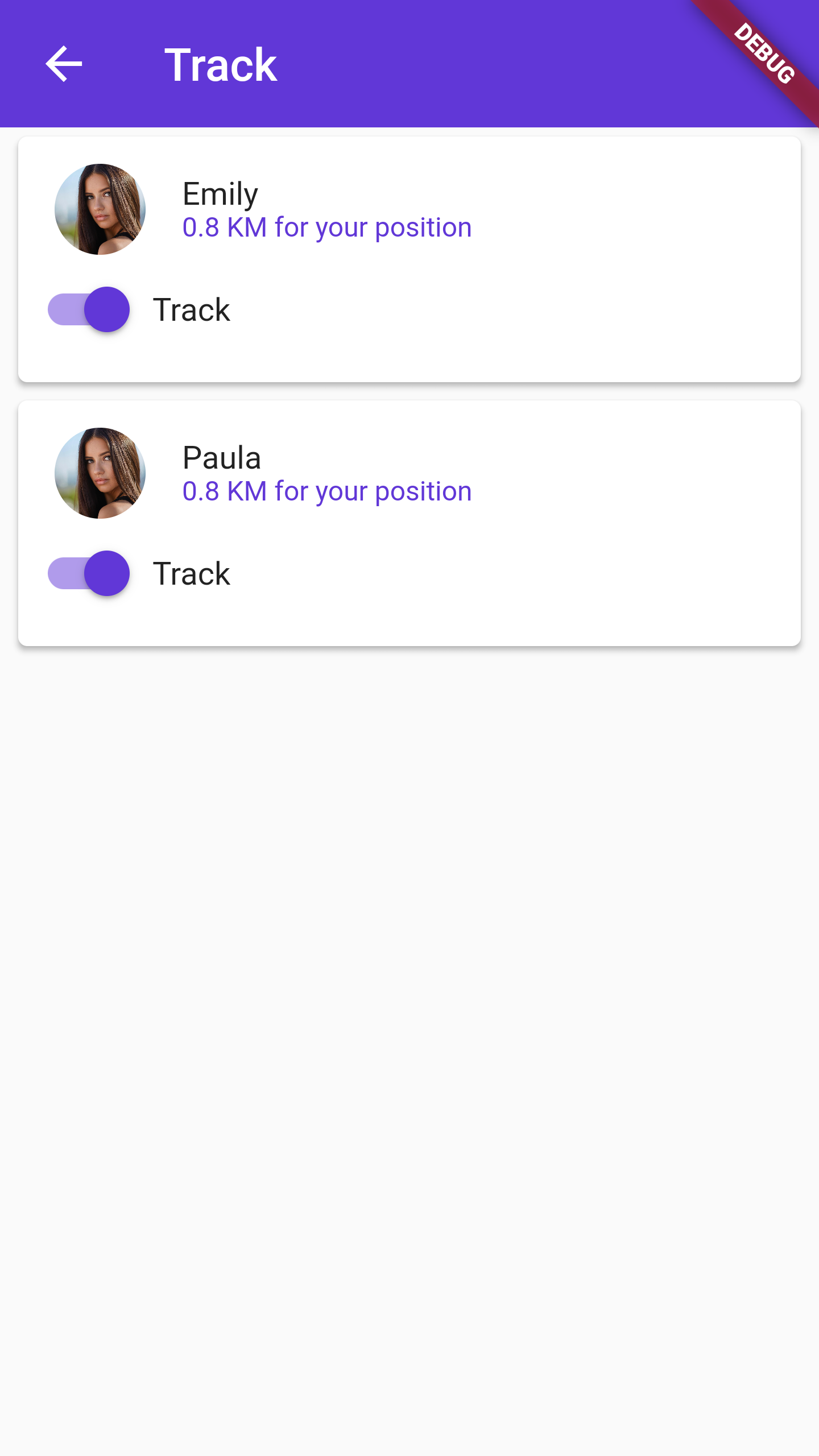The height and width of the screenshot is (1456, 819).
Task: Disable tracking for Paula
Action: (x=89, y=573)
